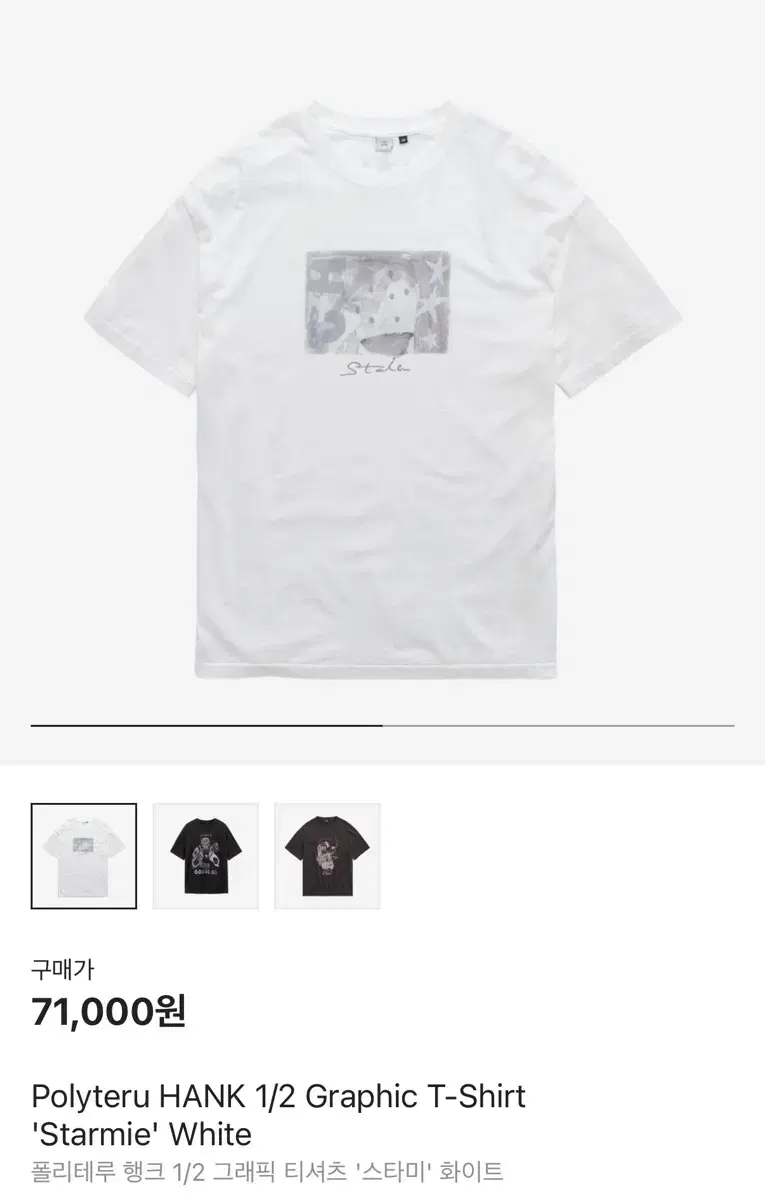Open the large white t-shirt product image
This screenshot has height=1200, width=765.
pos(382,390)
